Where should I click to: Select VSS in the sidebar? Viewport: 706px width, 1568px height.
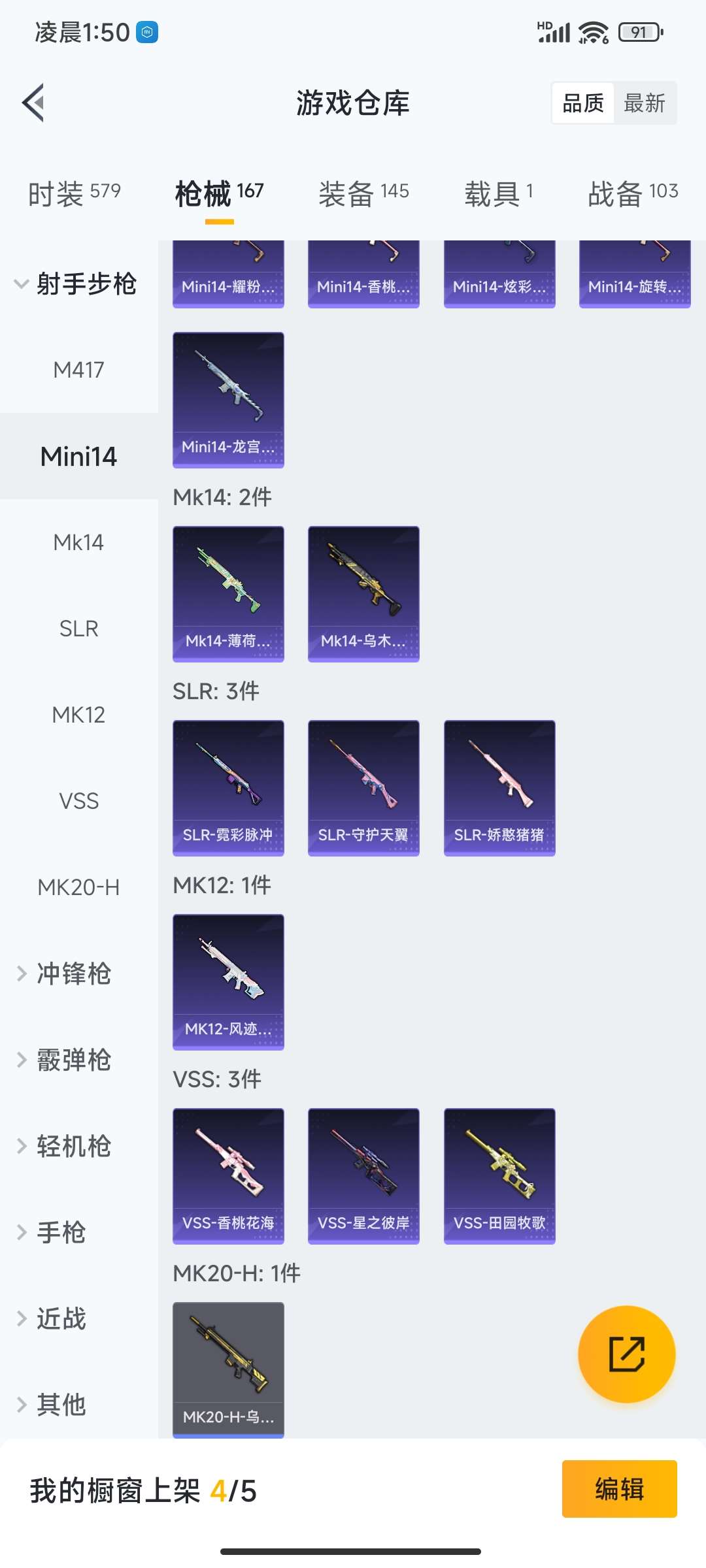(x=78, y=801)
